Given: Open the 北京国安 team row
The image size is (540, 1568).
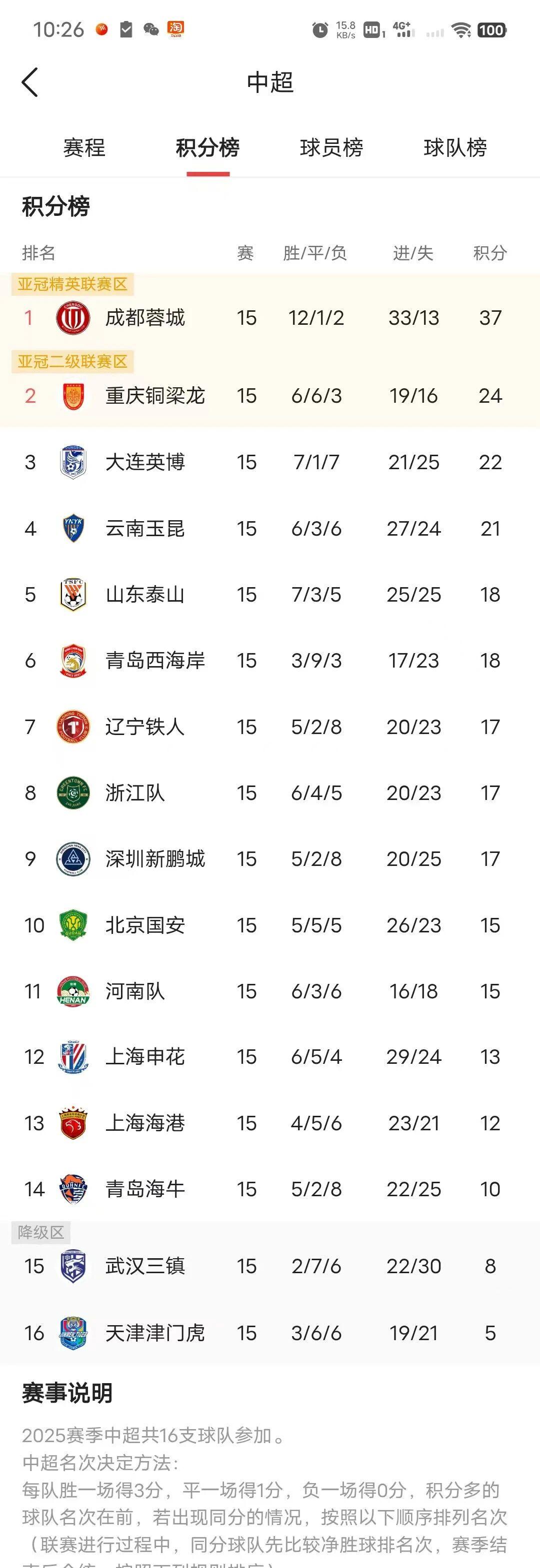Looking at the screenshot, I should 269,925.
